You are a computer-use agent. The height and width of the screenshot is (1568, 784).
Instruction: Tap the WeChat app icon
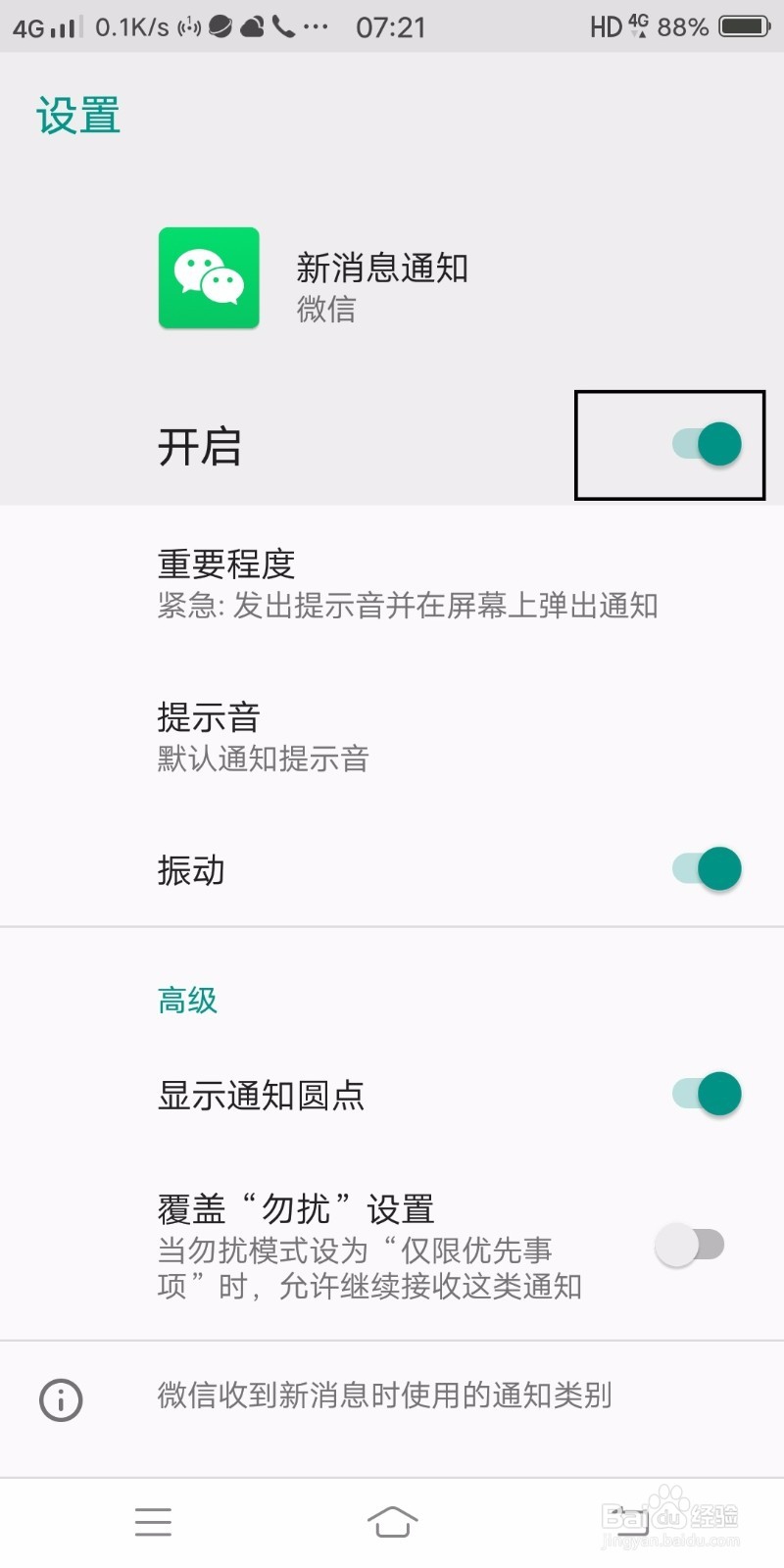click(209, 278)
